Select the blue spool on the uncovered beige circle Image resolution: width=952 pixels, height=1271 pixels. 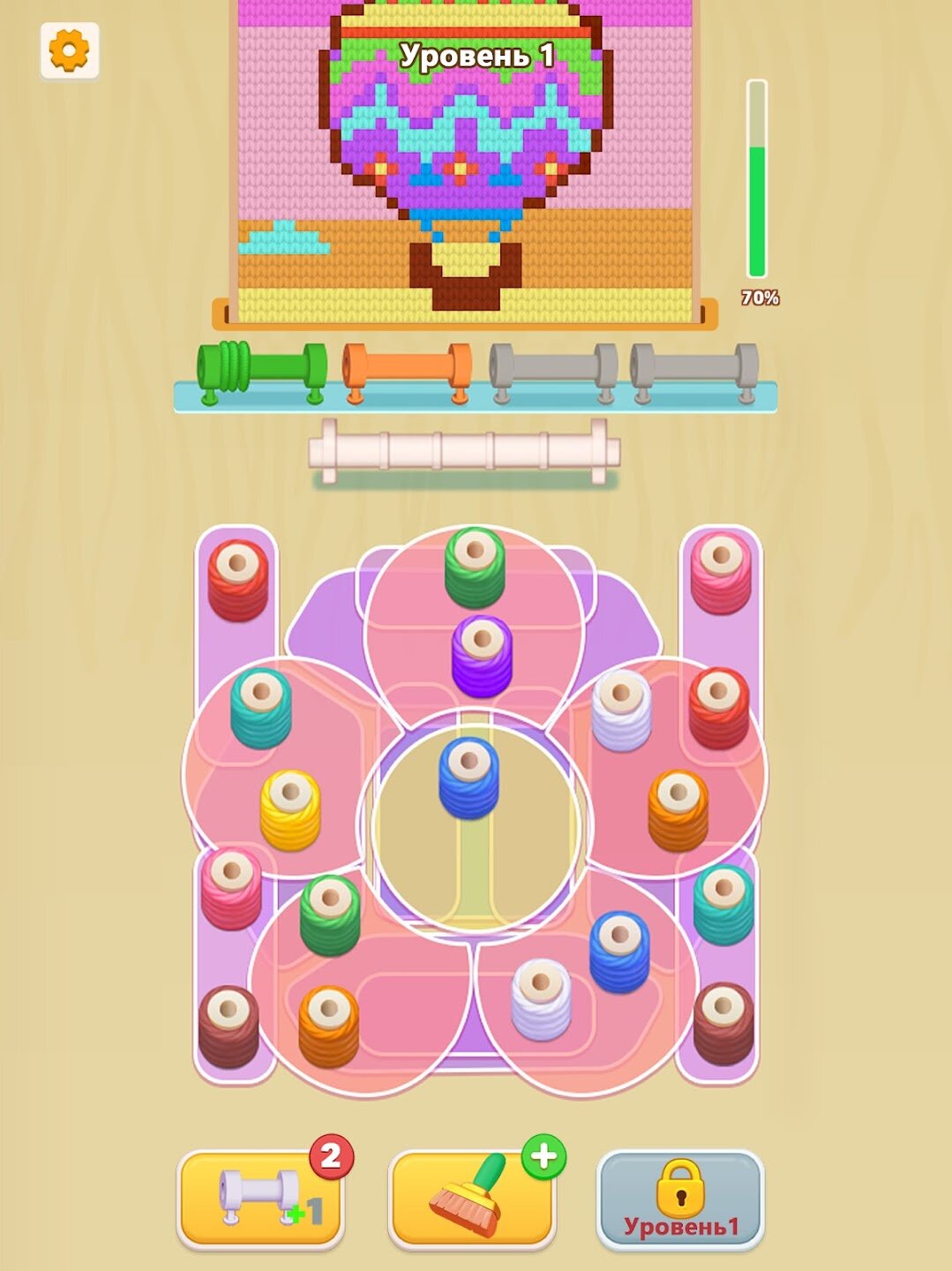coord(469,777)
